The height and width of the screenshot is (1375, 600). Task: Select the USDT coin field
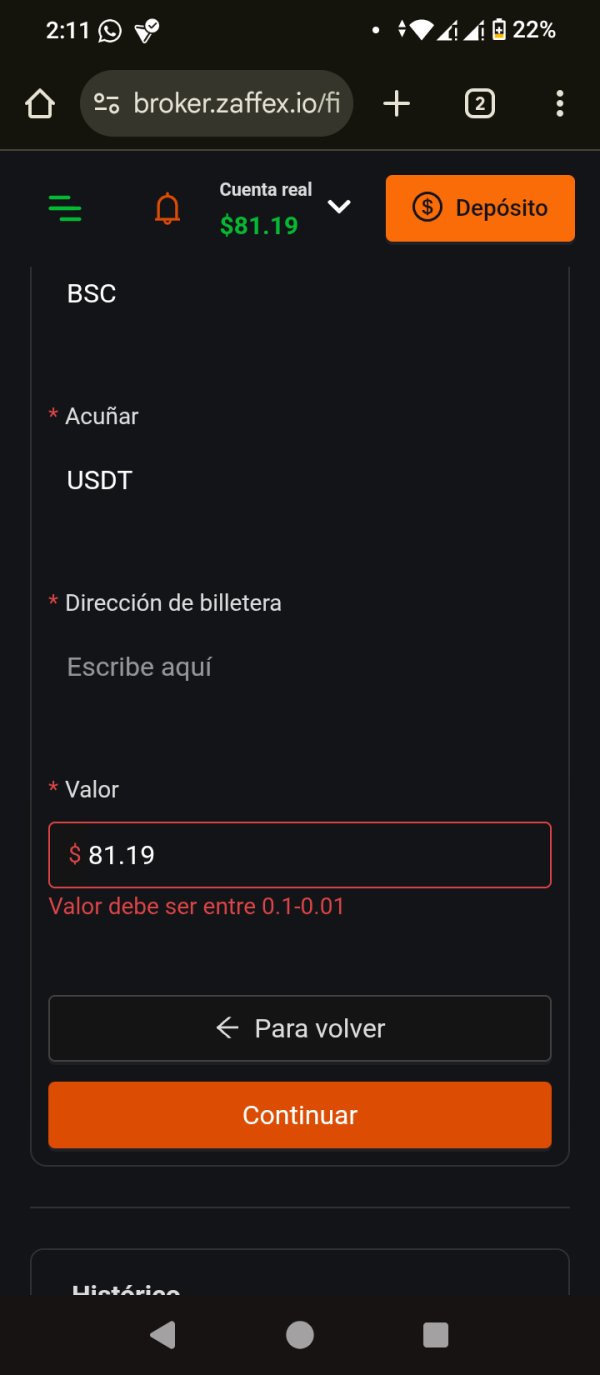pyautogui.click(x=300, y=481)
